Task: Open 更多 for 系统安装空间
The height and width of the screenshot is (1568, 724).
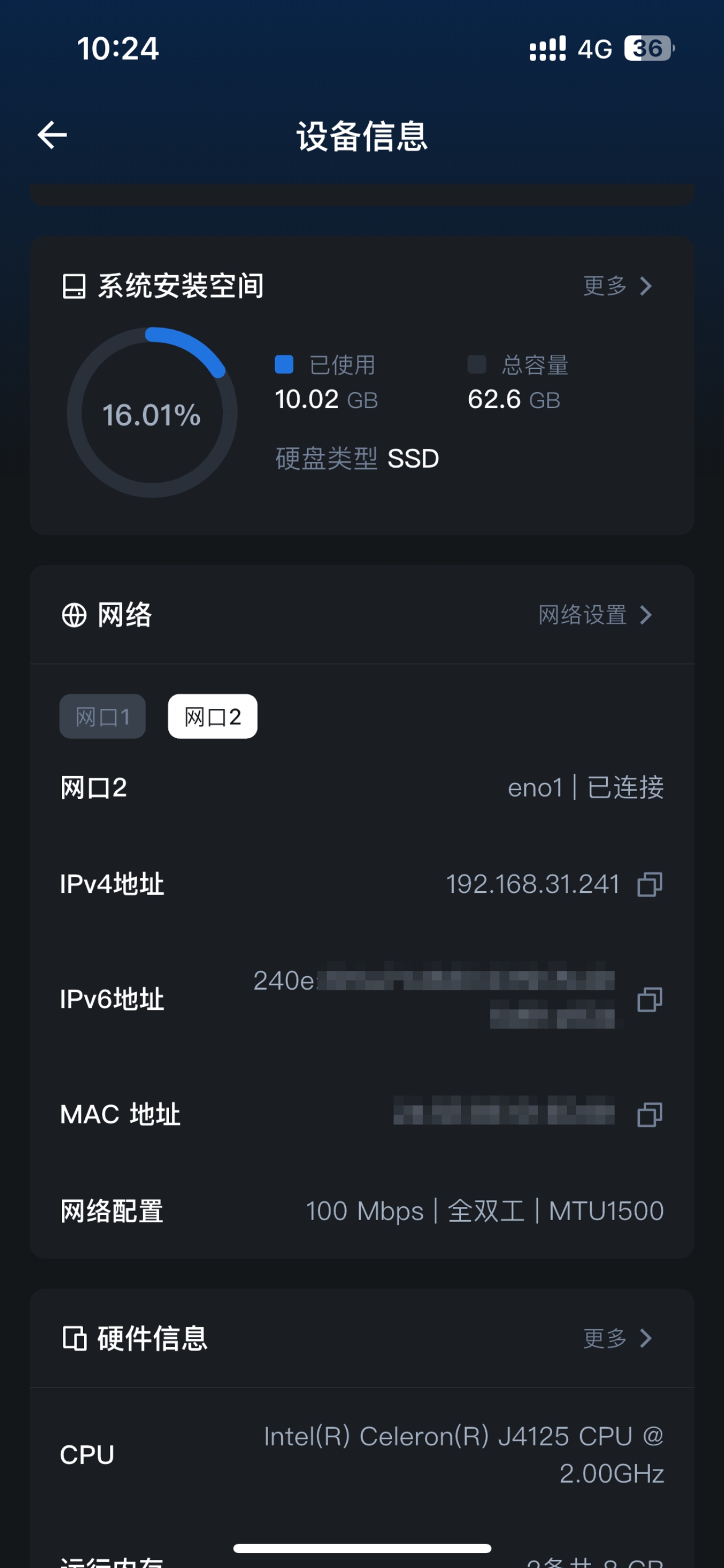Action: [617, 285]
